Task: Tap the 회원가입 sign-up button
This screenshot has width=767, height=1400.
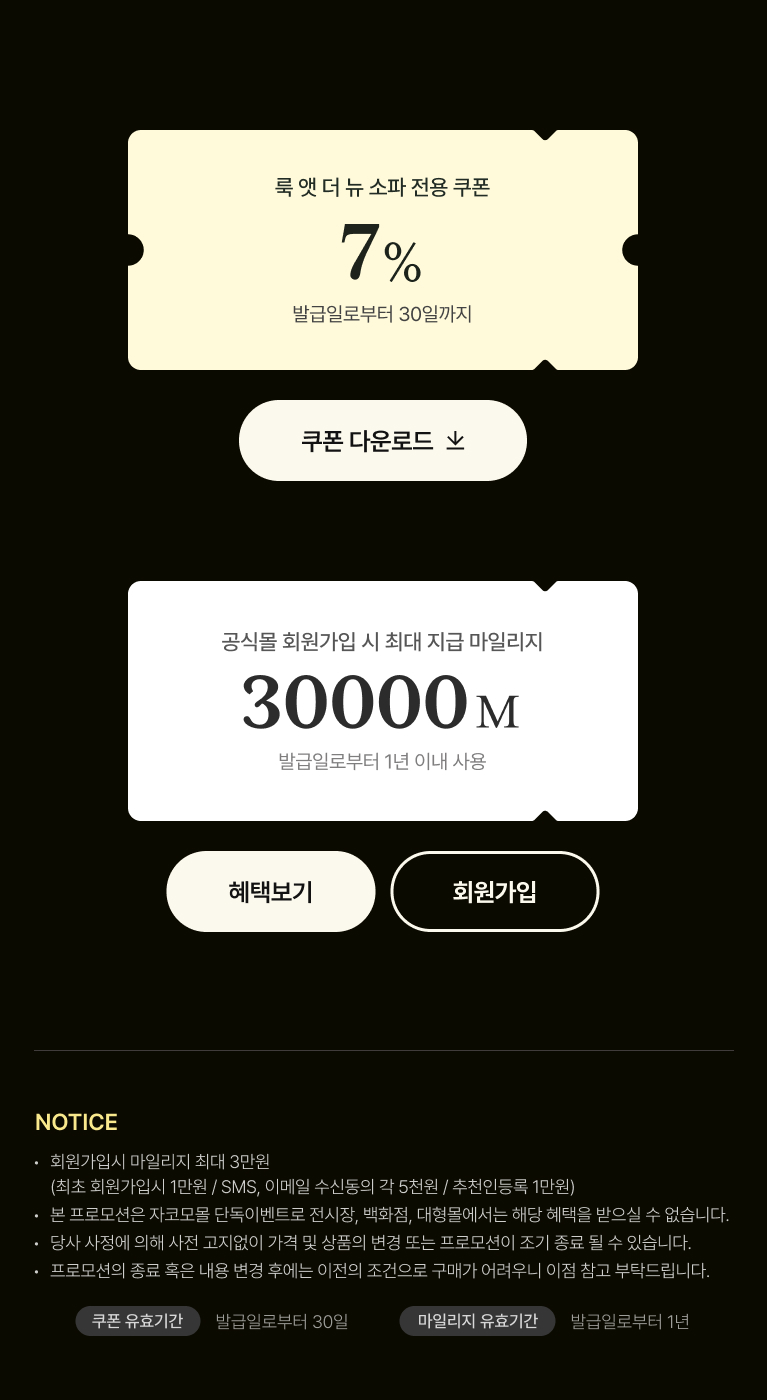Action: pyautogui.click(x=494, y=891)
